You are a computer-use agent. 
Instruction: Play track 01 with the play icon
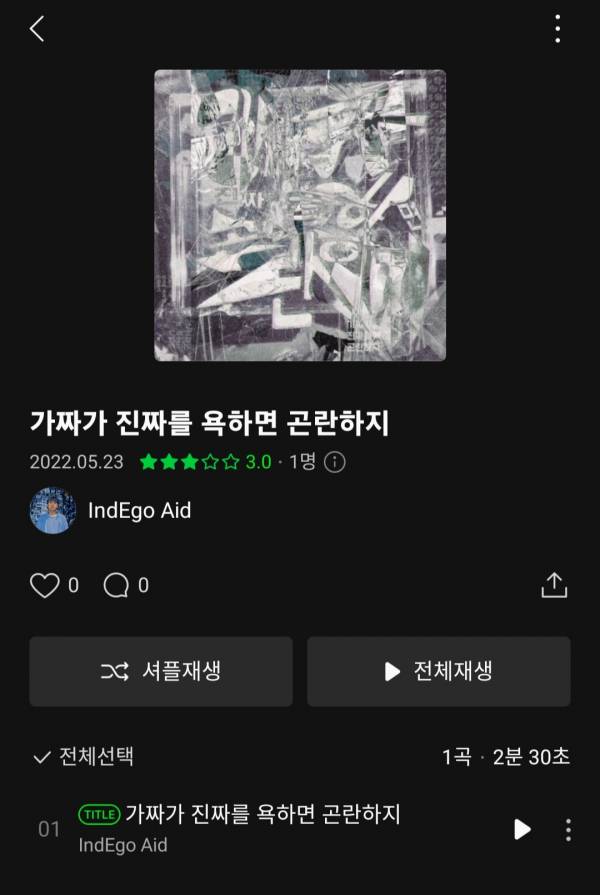[521, 829]
